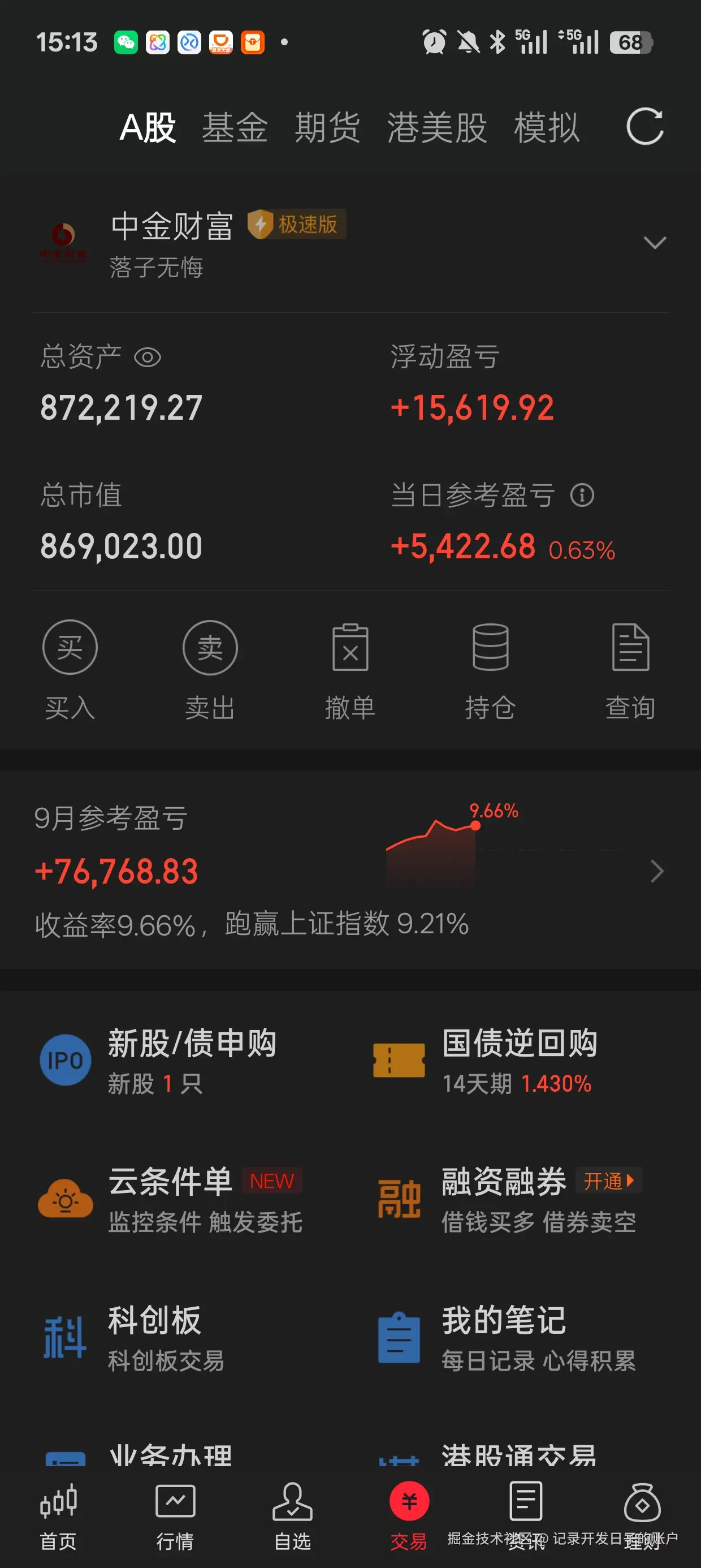701x1568 pixels.
Task: Switch to the 港美股 tab
Action: point(437,128)
